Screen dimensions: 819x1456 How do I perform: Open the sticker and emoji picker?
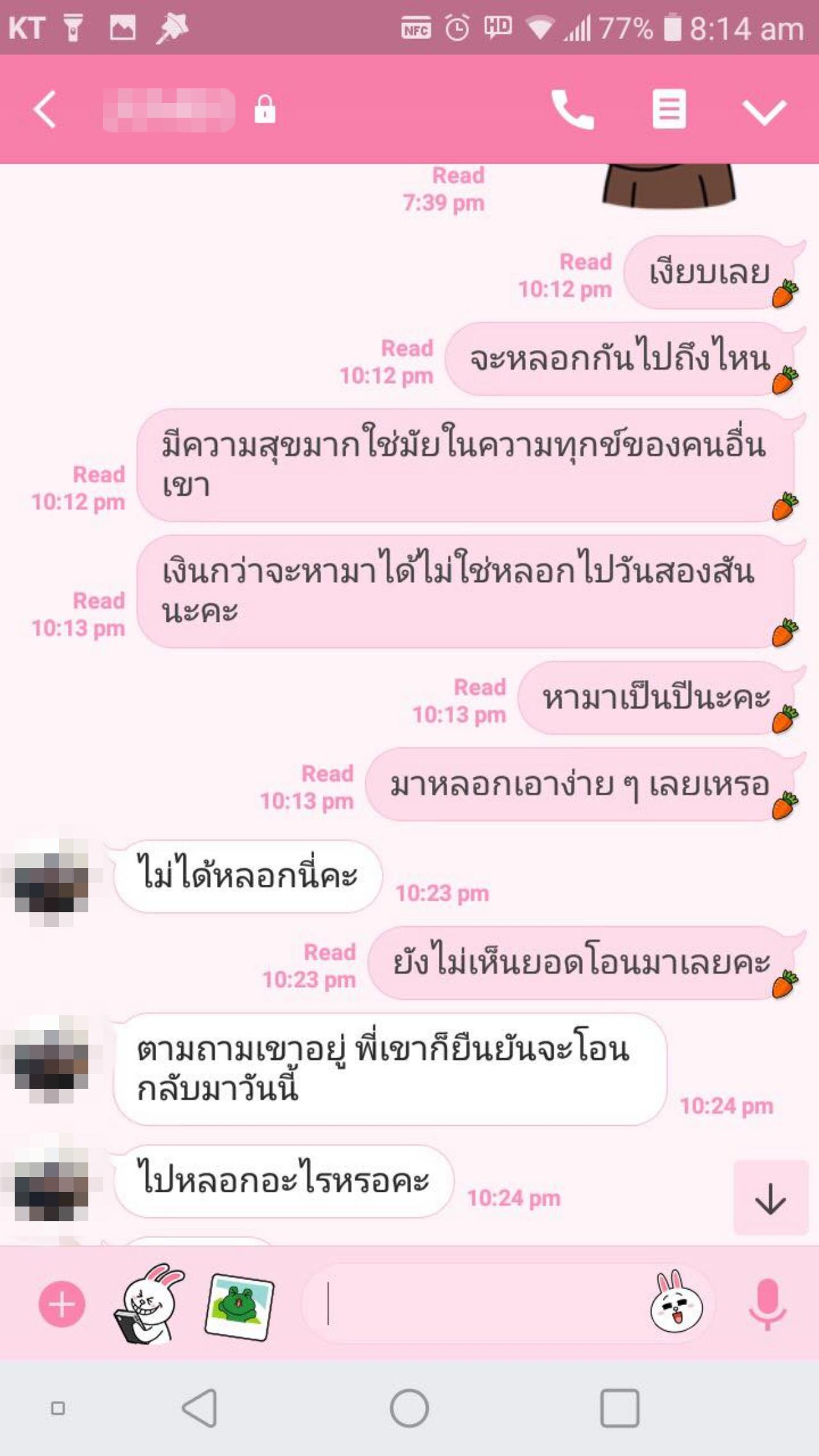click(676, 1304)
